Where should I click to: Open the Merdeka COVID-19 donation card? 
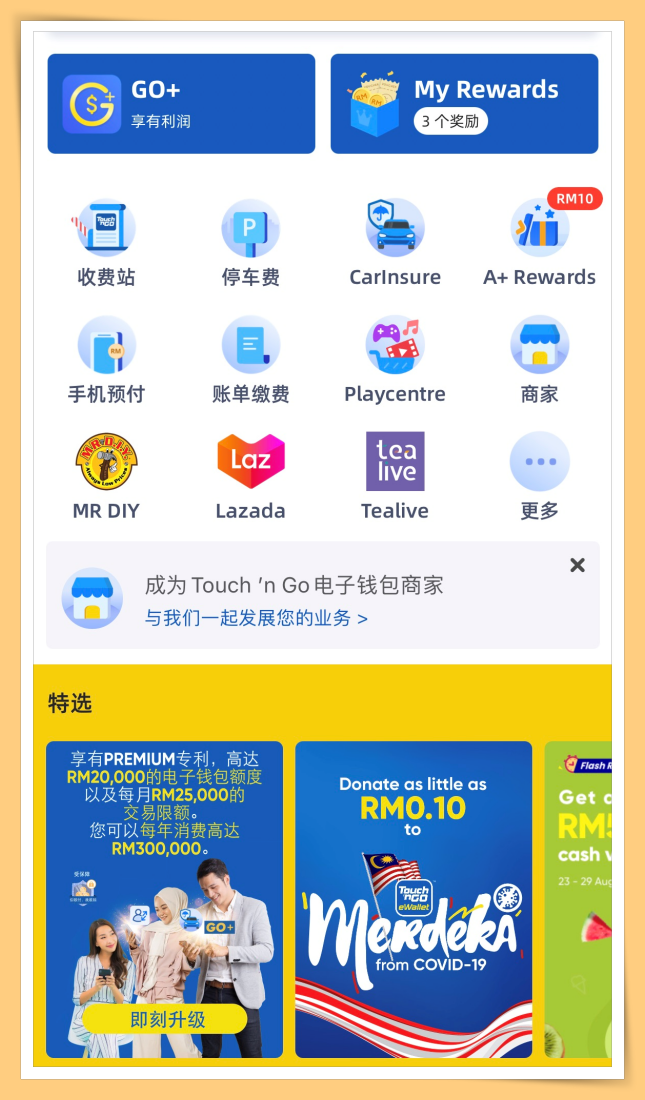[413, 898]
